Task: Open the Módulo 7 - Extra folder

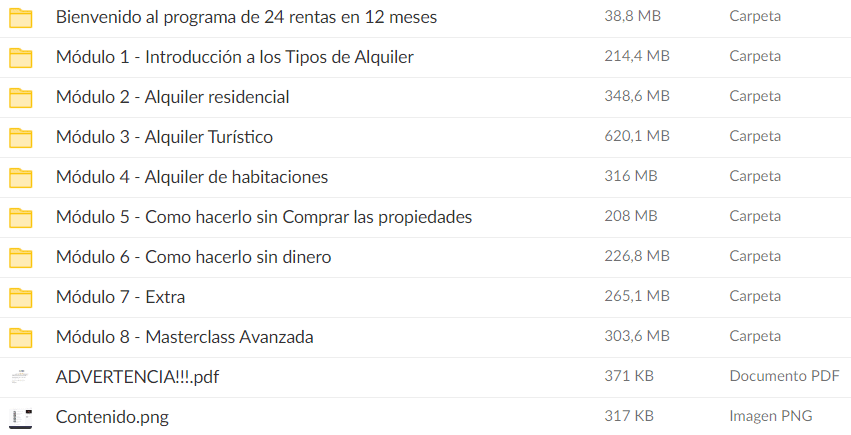Action: click(120, 297)
